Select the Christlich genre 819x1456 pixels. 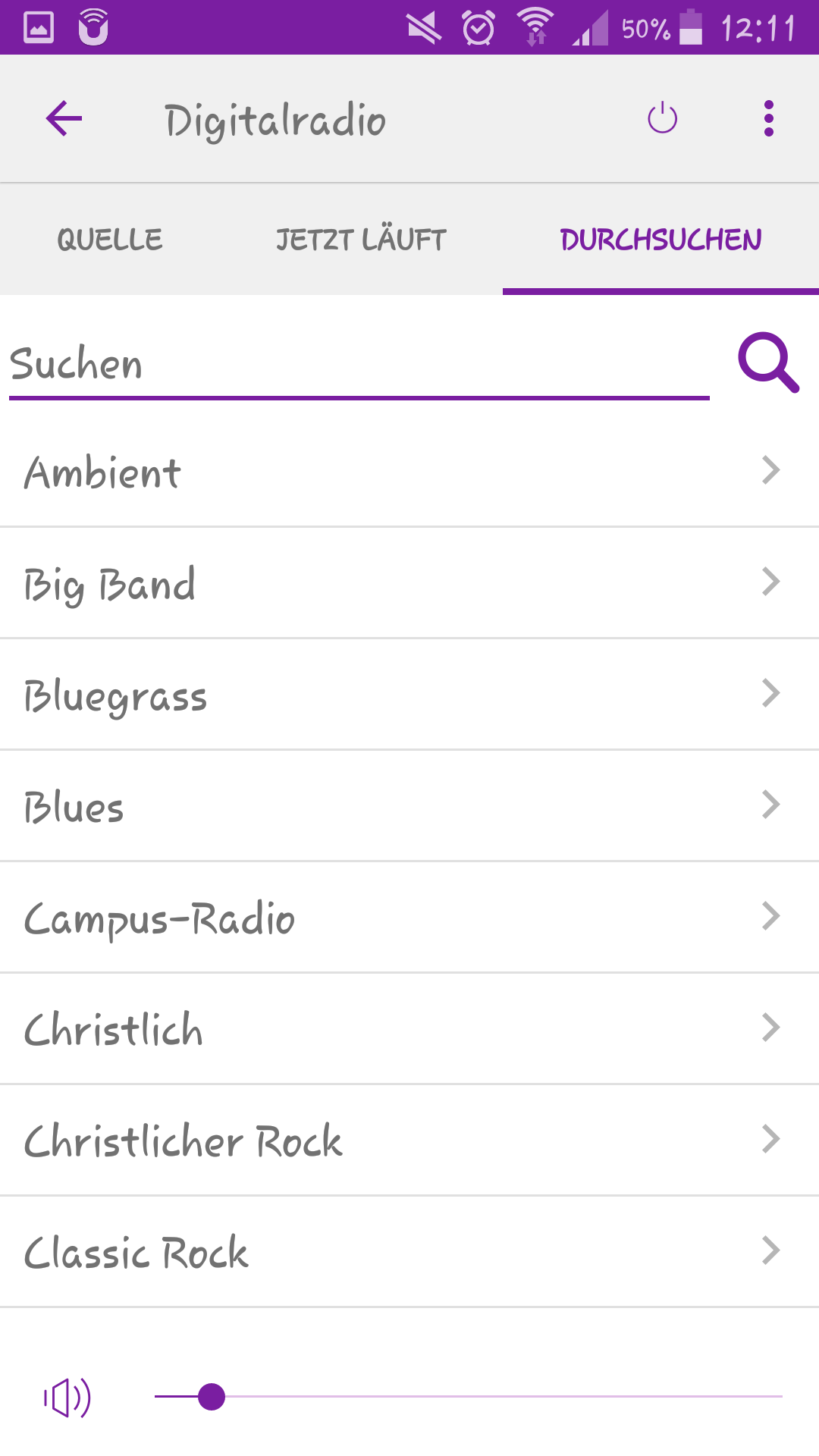(409, 1029)
